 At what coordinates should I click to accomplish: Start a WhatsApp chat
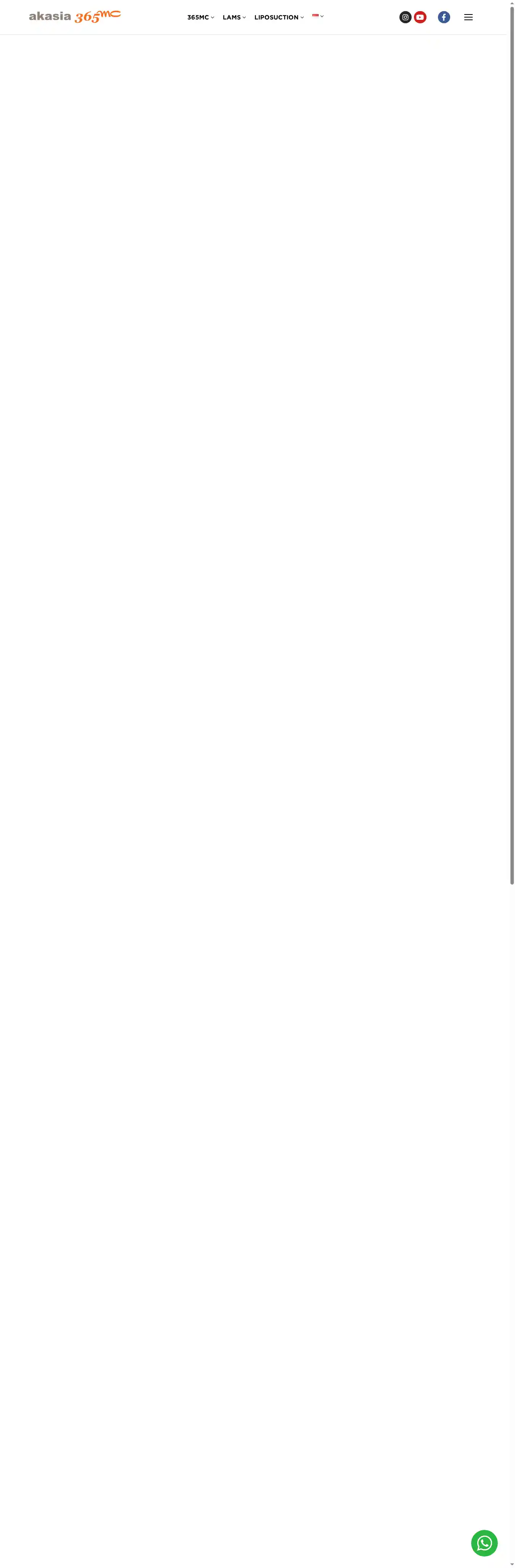(484, 1542)
